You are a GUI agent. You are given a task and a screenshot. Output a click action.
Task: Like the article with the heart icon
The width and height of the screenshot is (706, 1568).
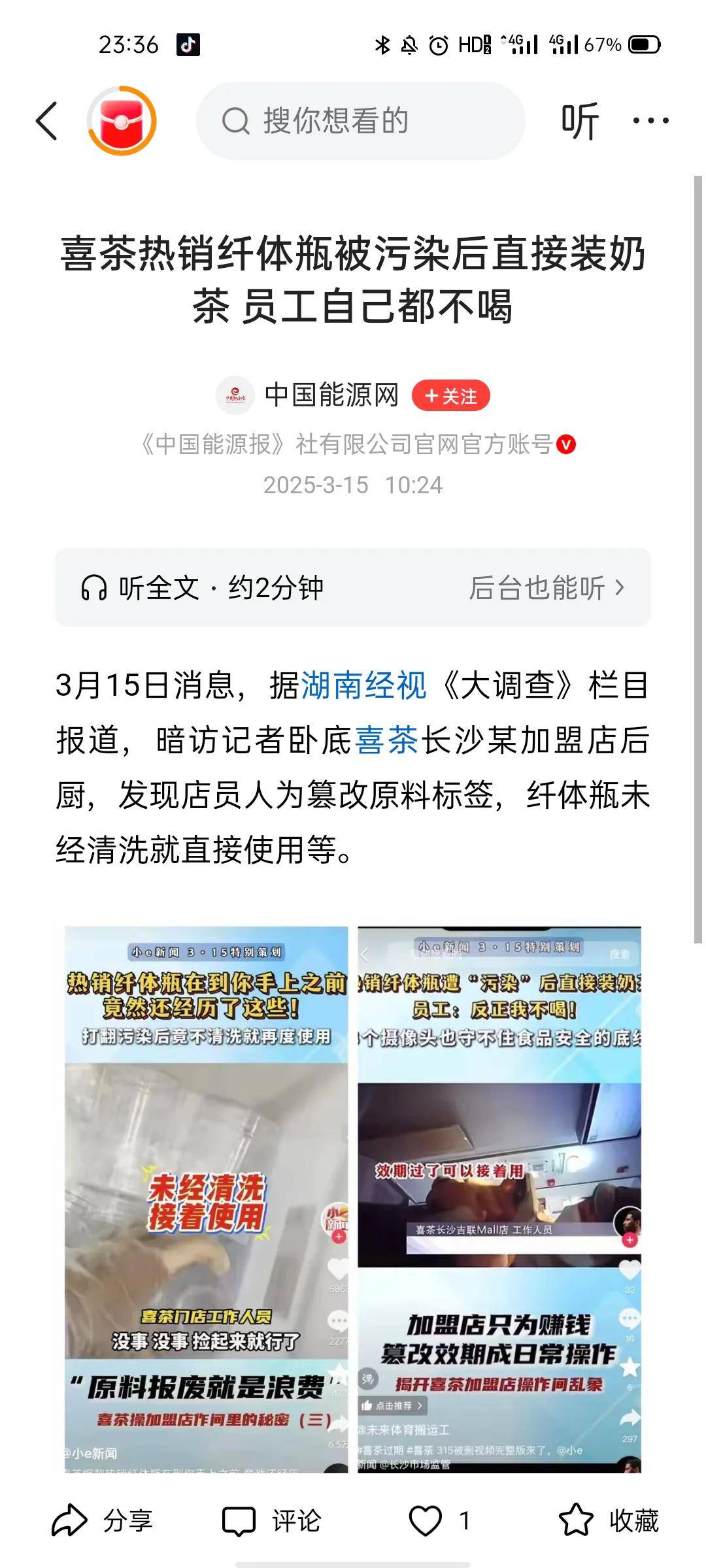pyautogui.click(x=426, y=1520)
